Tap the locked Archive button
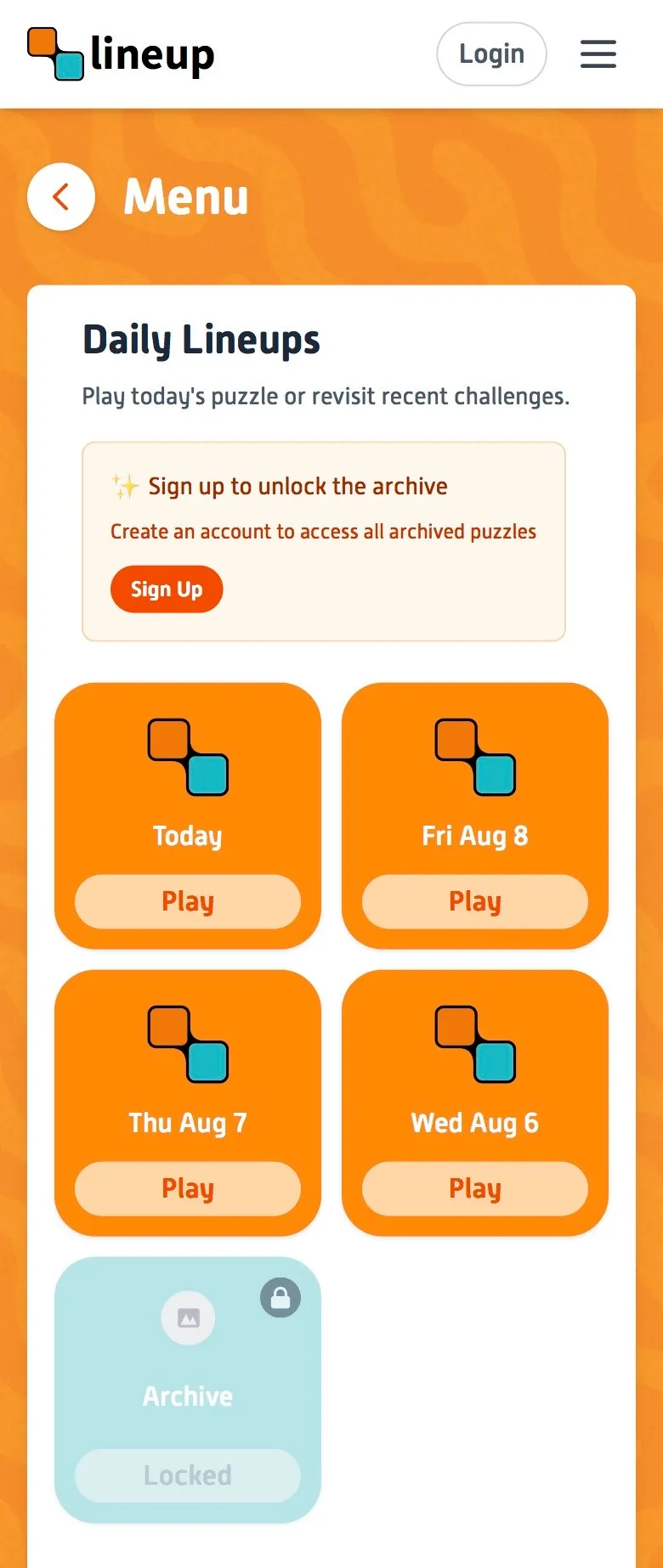This screenshot has width=663, height=1568. coord(187,1475)
